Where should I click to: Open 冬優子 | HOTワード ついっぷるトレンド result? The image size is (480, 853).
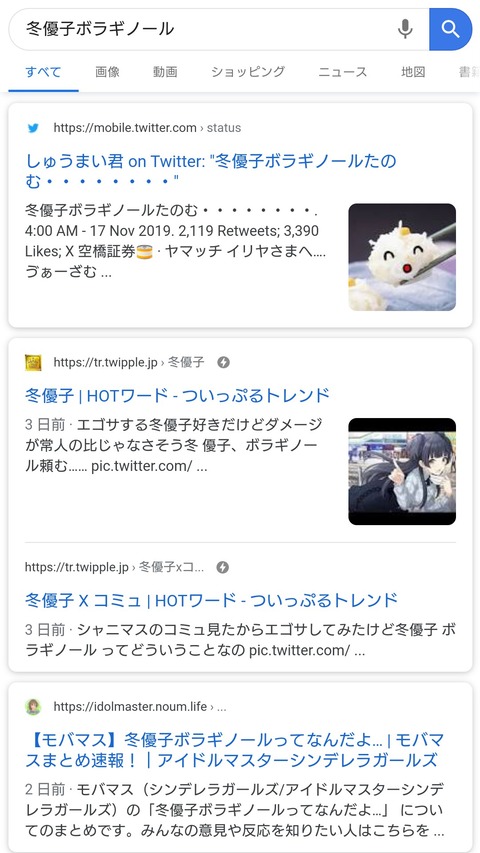click(x=177, y=395)
